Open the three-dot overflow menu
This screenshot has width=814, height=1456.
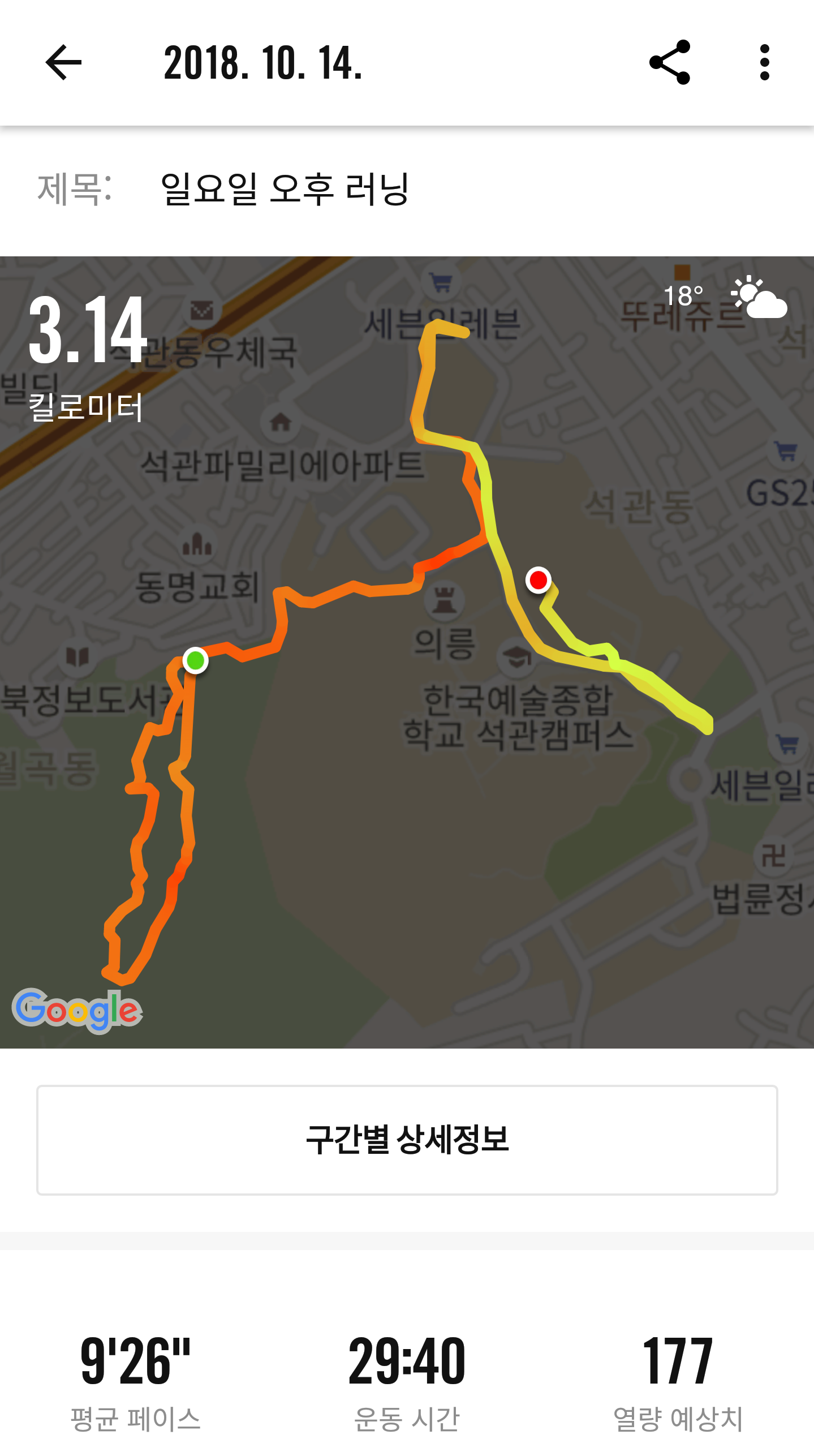coord(764,62)
